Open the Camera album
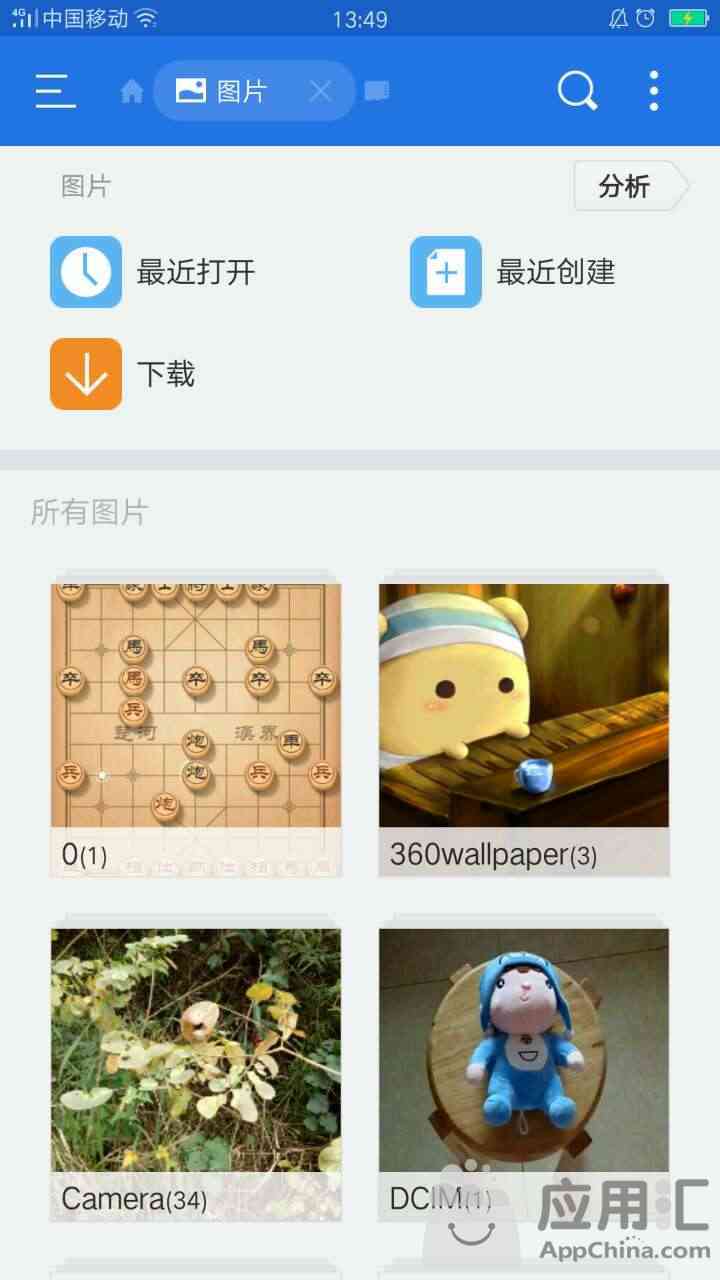Screen dimensions: 720x1280 click(x=196, y=1075)
